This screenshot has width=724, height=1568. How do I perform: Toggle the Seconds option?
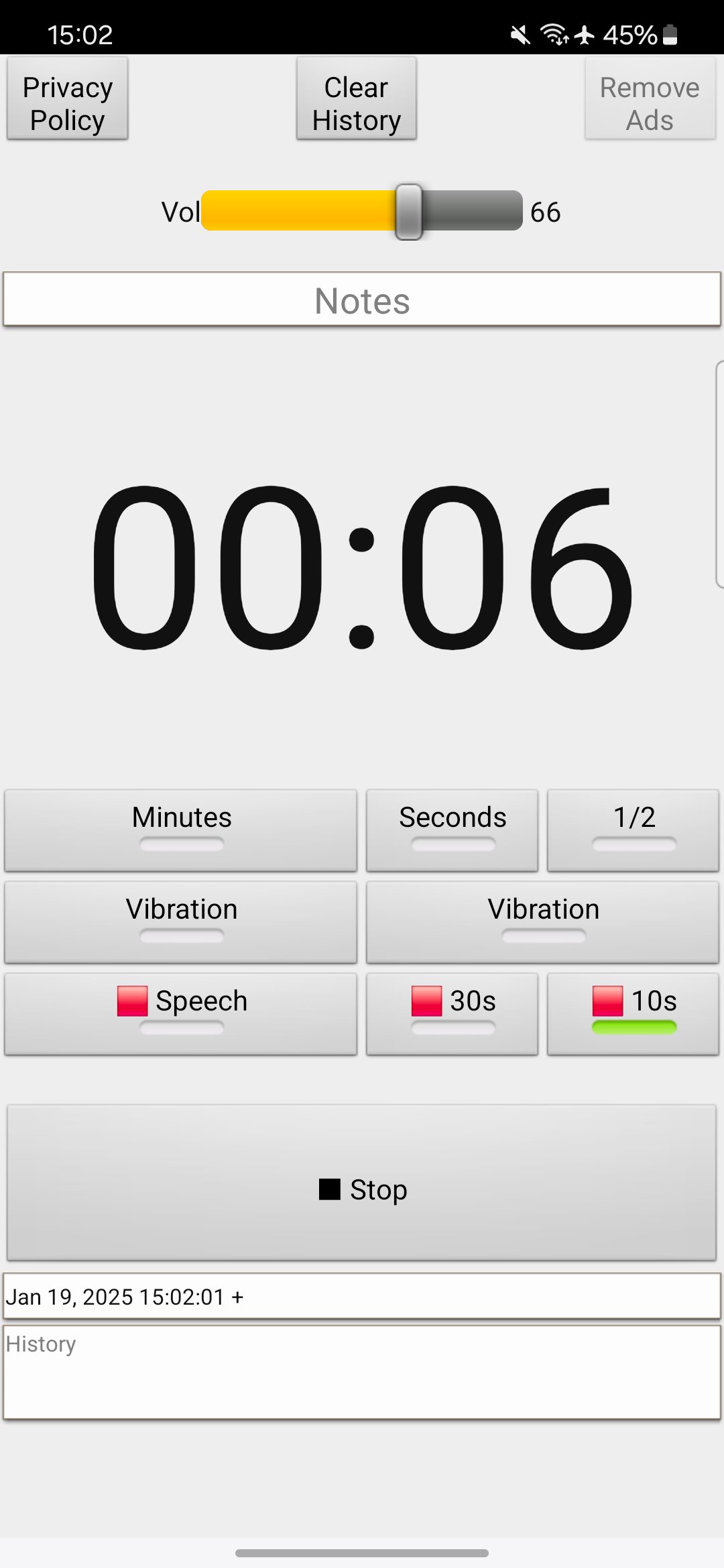pyautogui.click(x=452, y=830)
